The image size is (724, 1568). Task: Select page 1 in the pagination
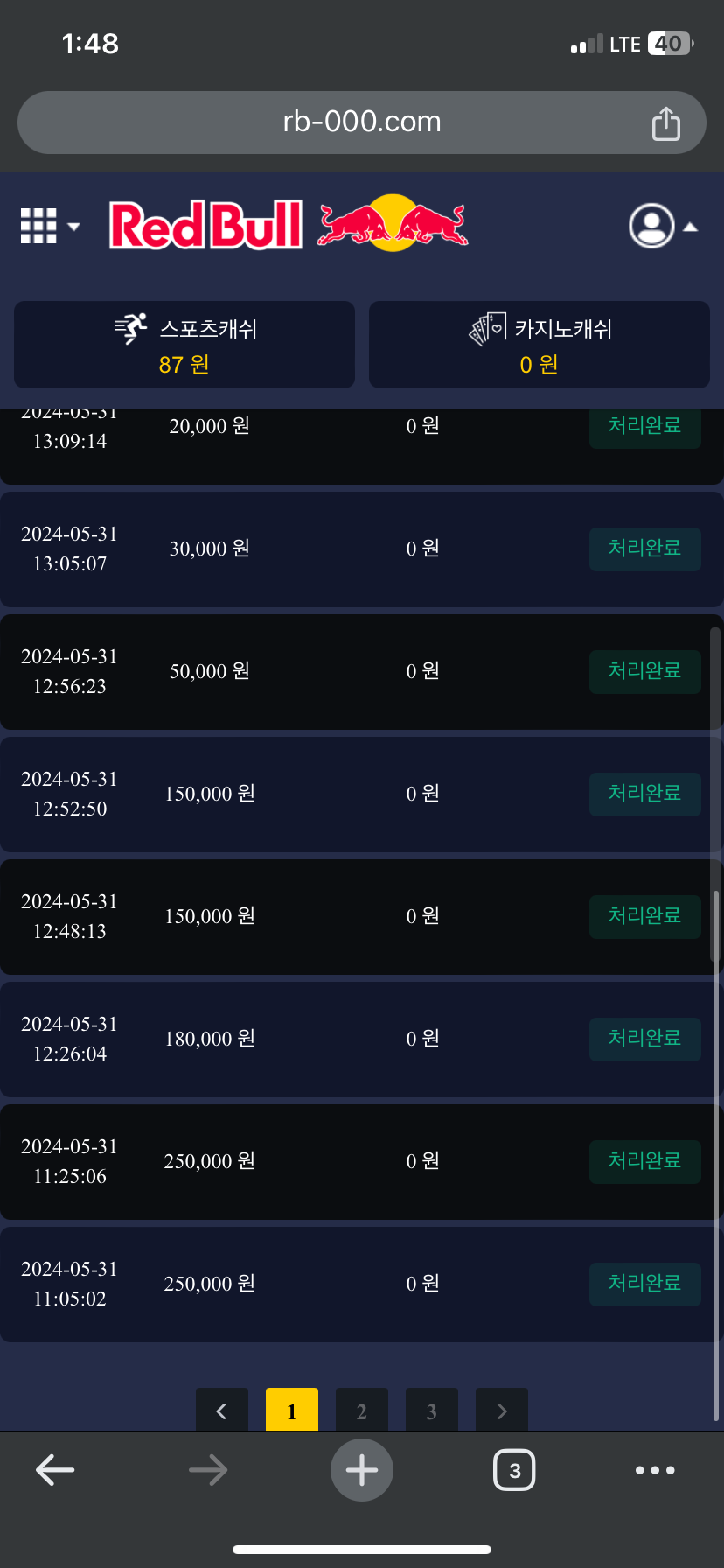coord(291,1410)
